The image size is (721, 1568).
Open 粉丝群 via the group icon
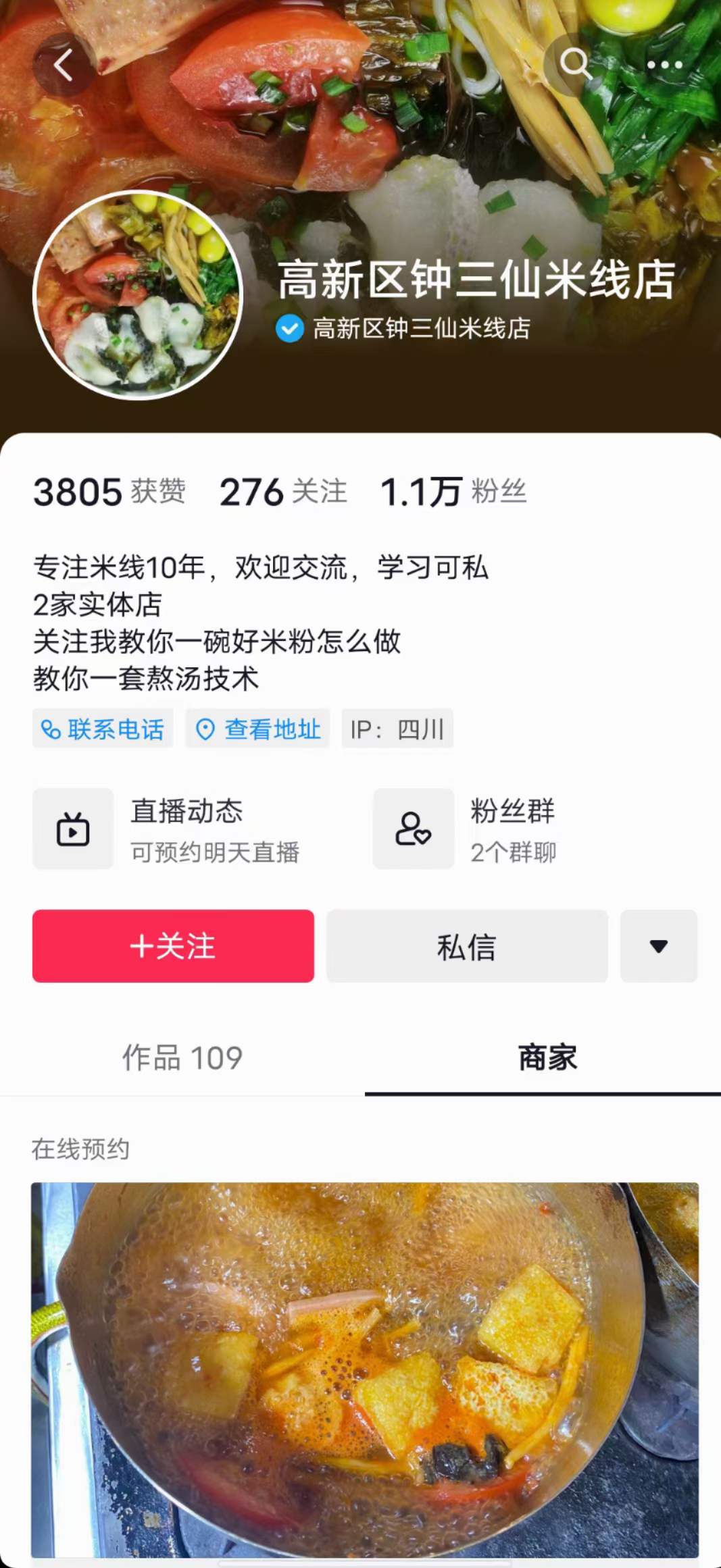tap(413, 829)
